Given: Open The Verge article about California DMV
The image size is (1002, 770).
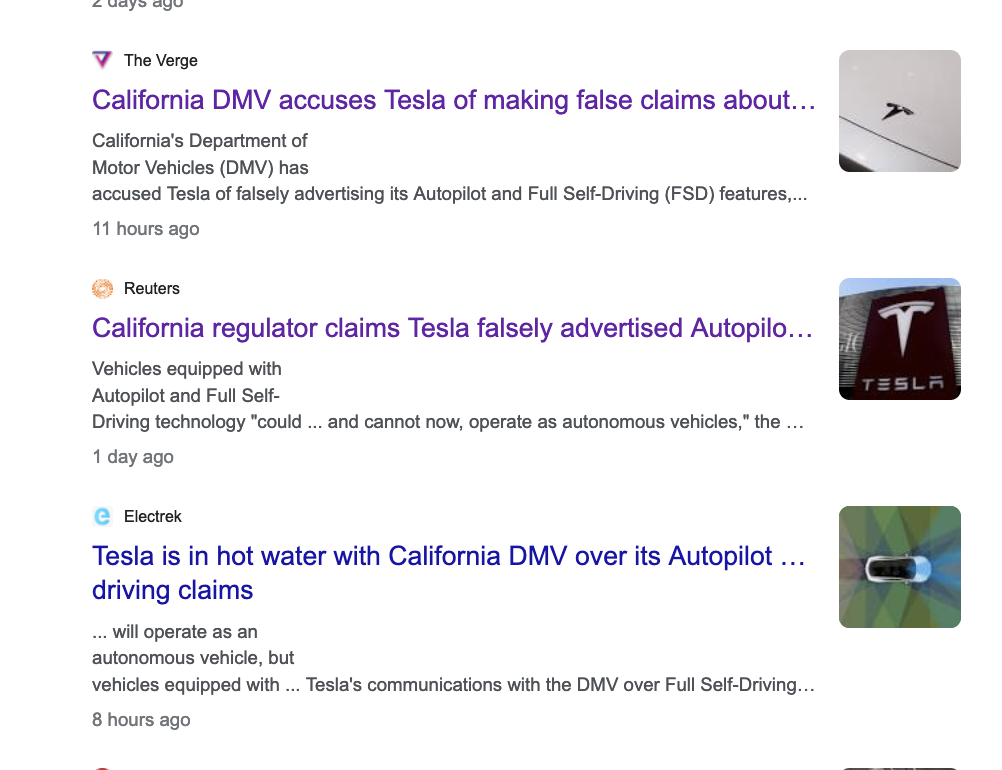Looking at the screenshot, I should (454, 101).
